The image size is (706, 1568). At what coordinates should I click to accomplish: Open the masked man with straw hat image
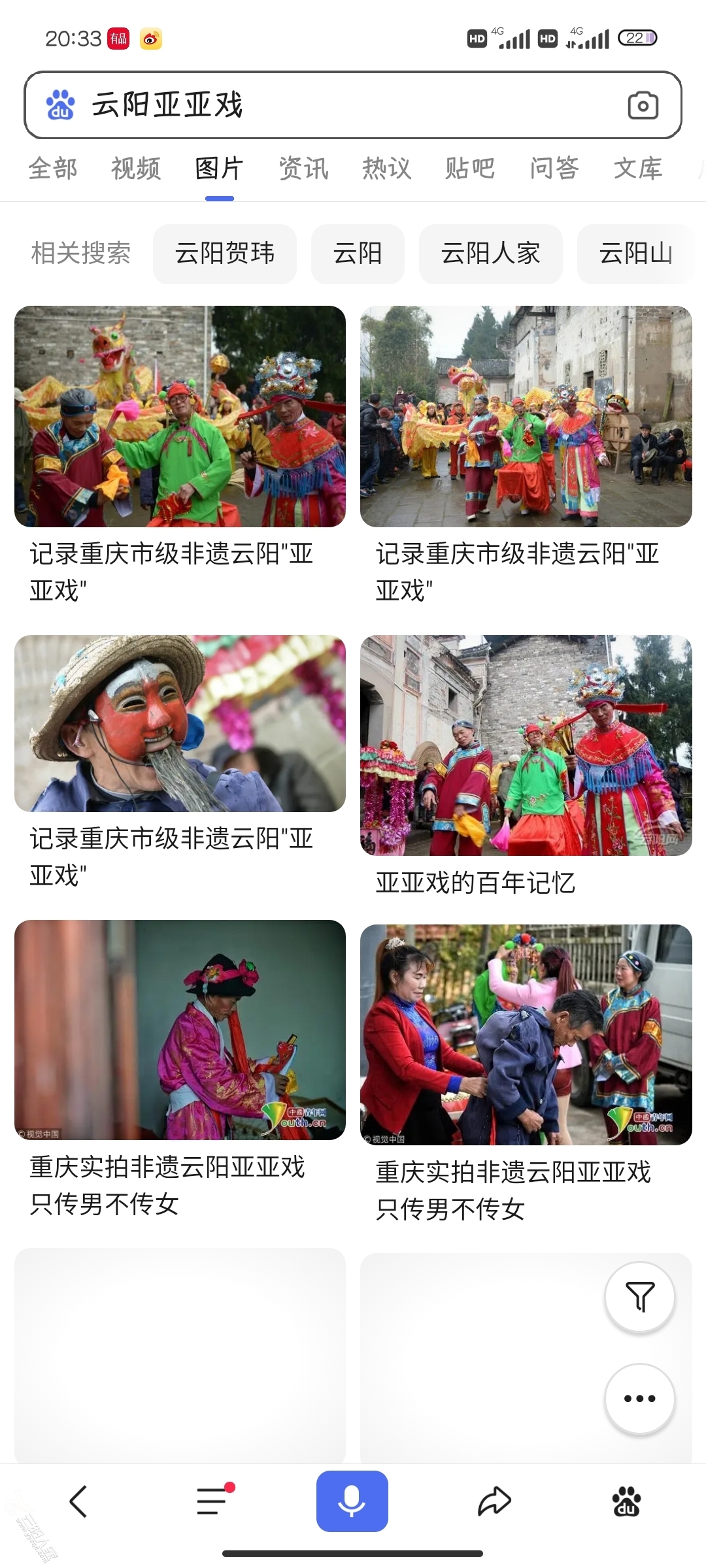tap(180, 723)
